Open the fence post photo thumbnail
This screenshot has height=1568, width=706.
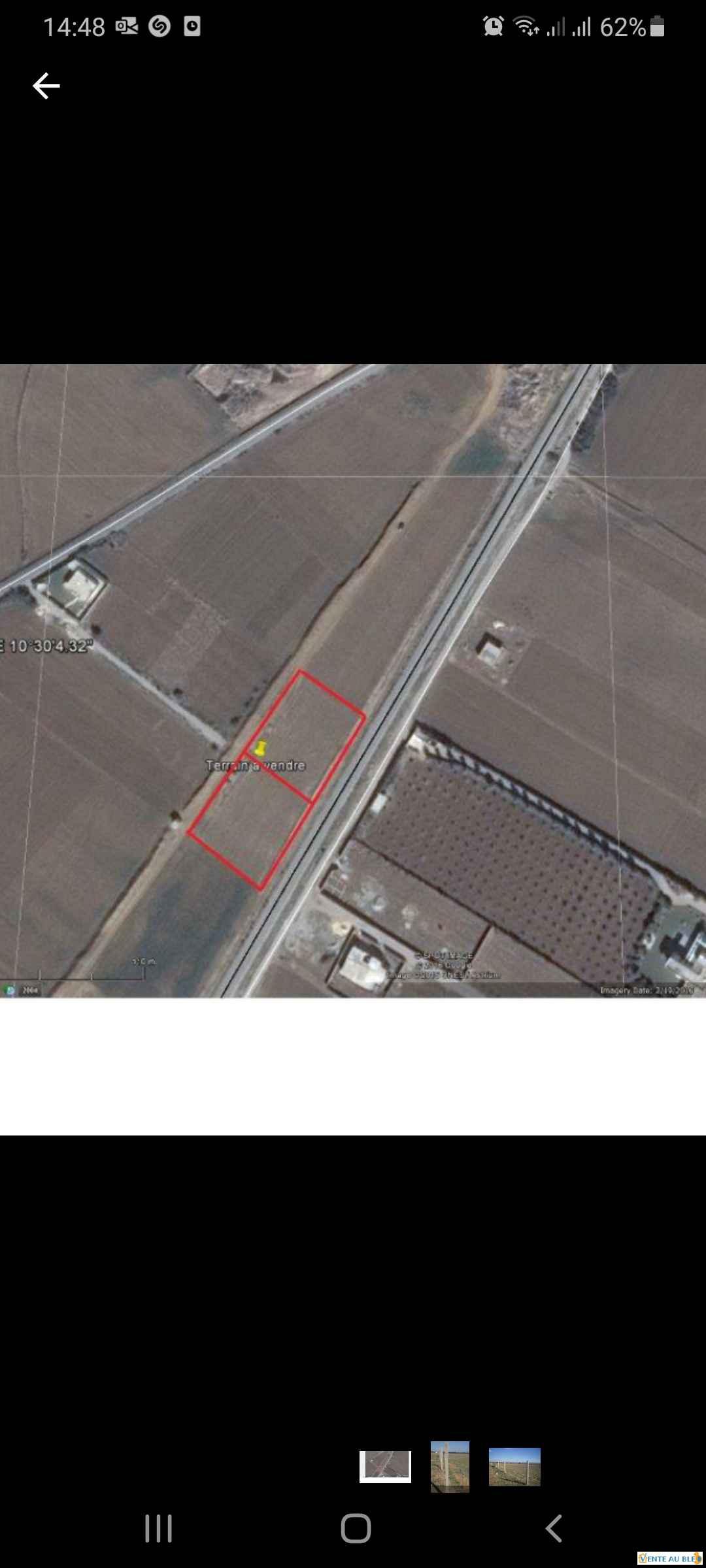coord(450,1466)
